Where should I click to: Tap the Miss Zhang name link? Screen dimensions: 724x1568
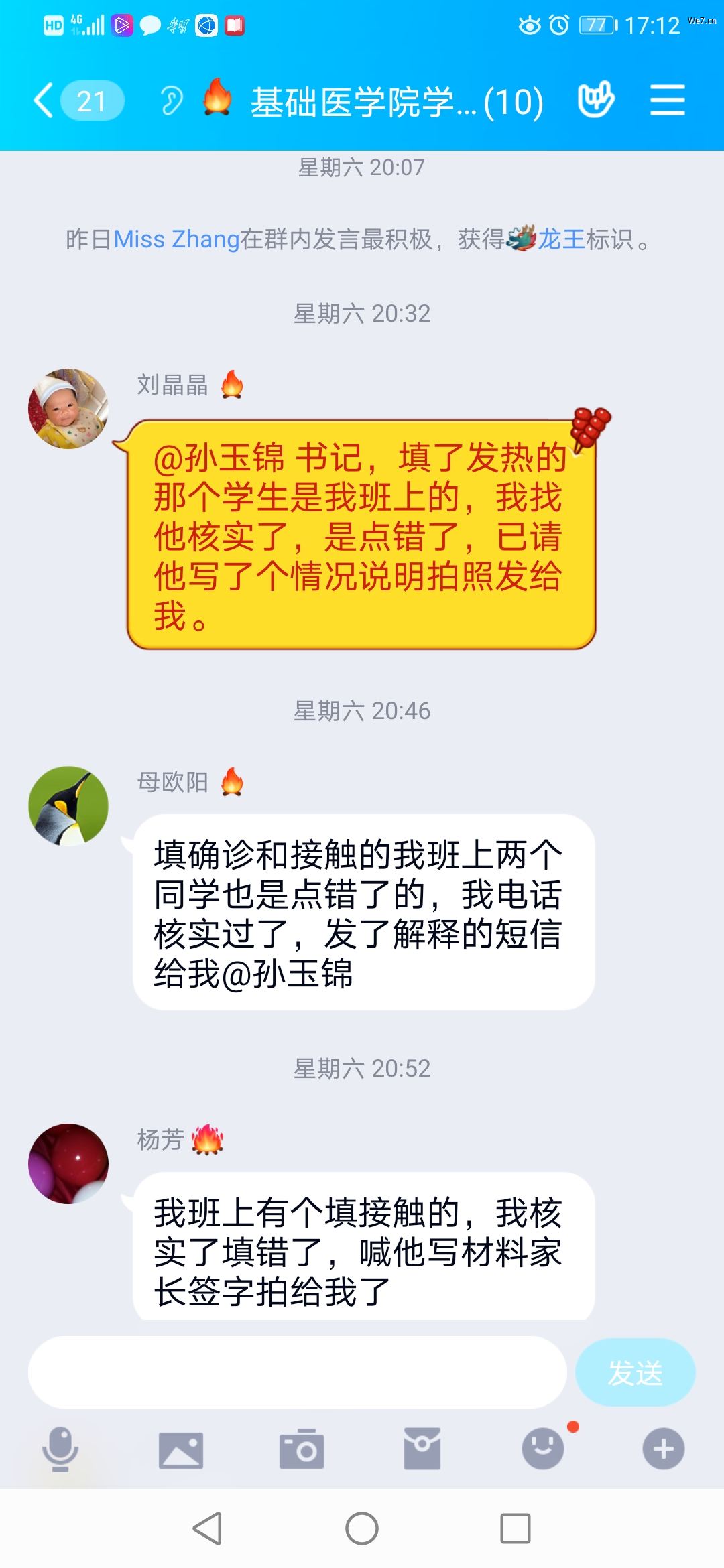click(x=176, y=239)
